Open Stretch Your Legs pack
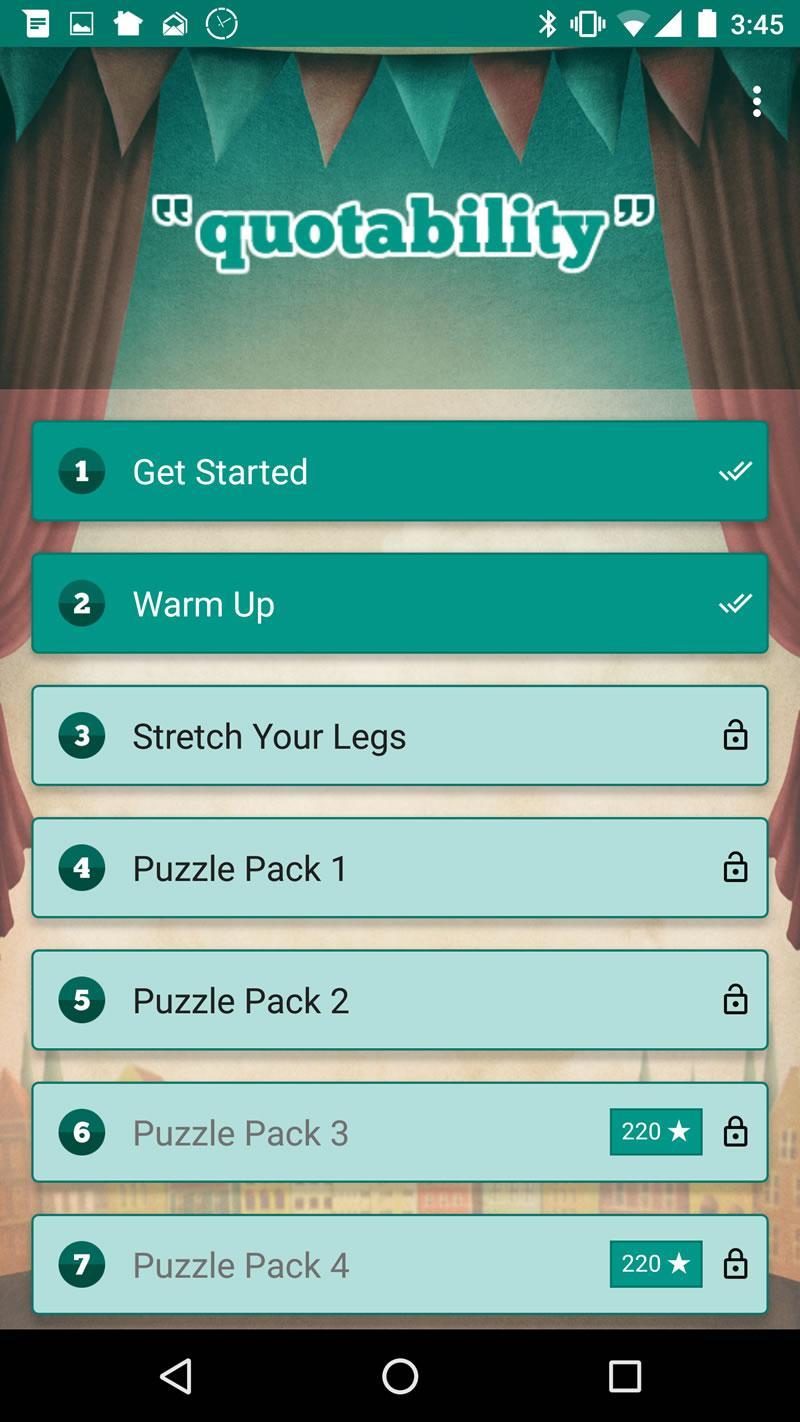 pos(400,736)
